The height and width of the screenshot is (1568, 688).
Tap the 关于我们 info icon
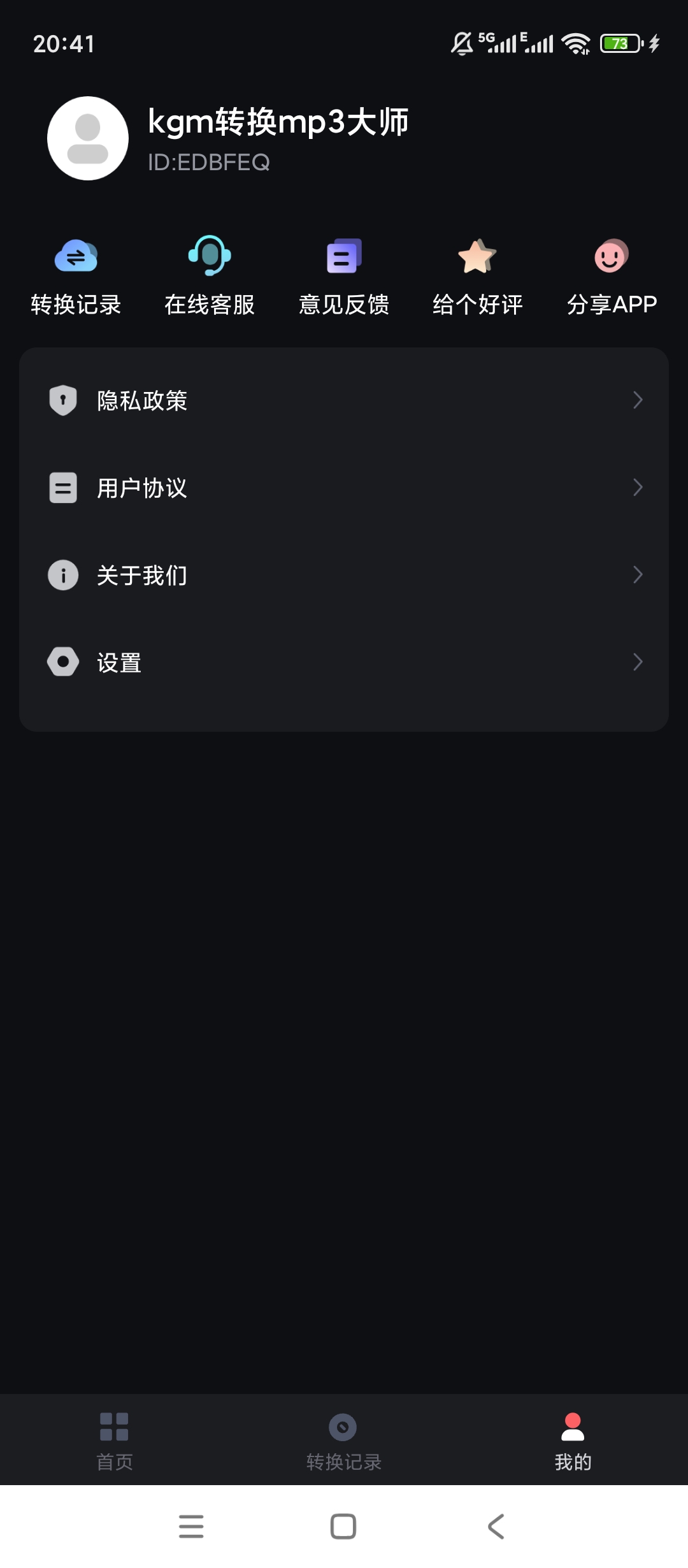(x=62, y=574)
